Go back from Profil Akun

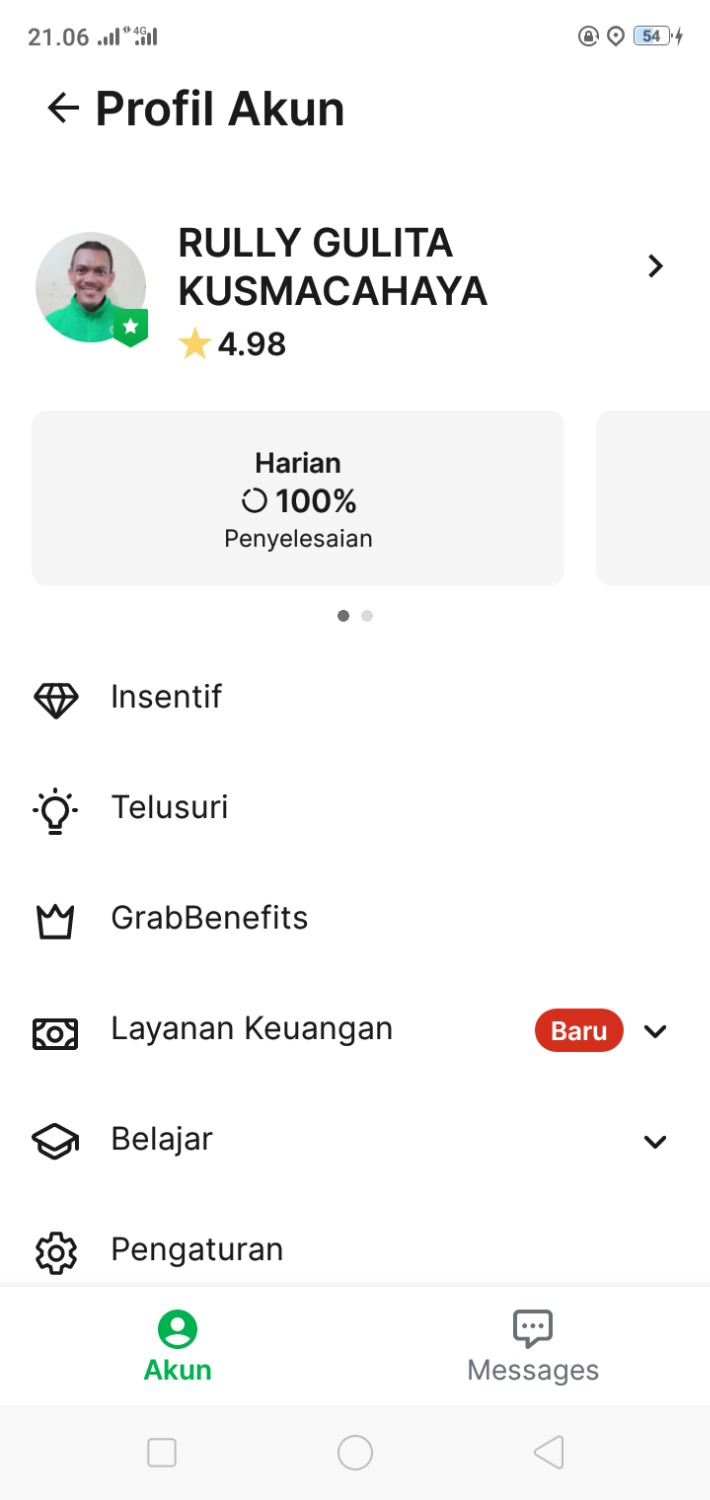click(62, 108)
